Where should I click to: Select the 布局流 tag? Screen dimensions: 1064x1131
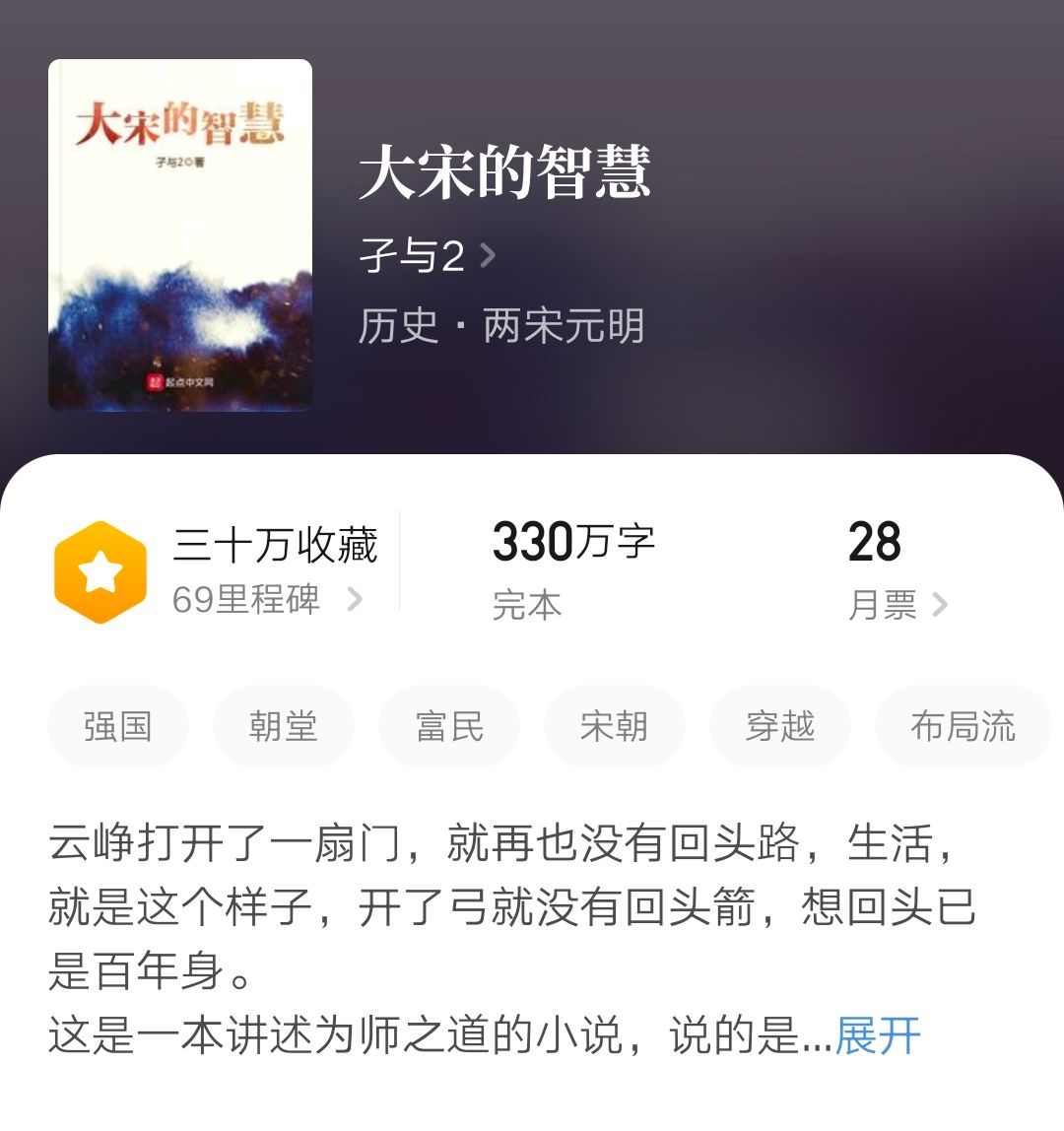coord(961,726)
